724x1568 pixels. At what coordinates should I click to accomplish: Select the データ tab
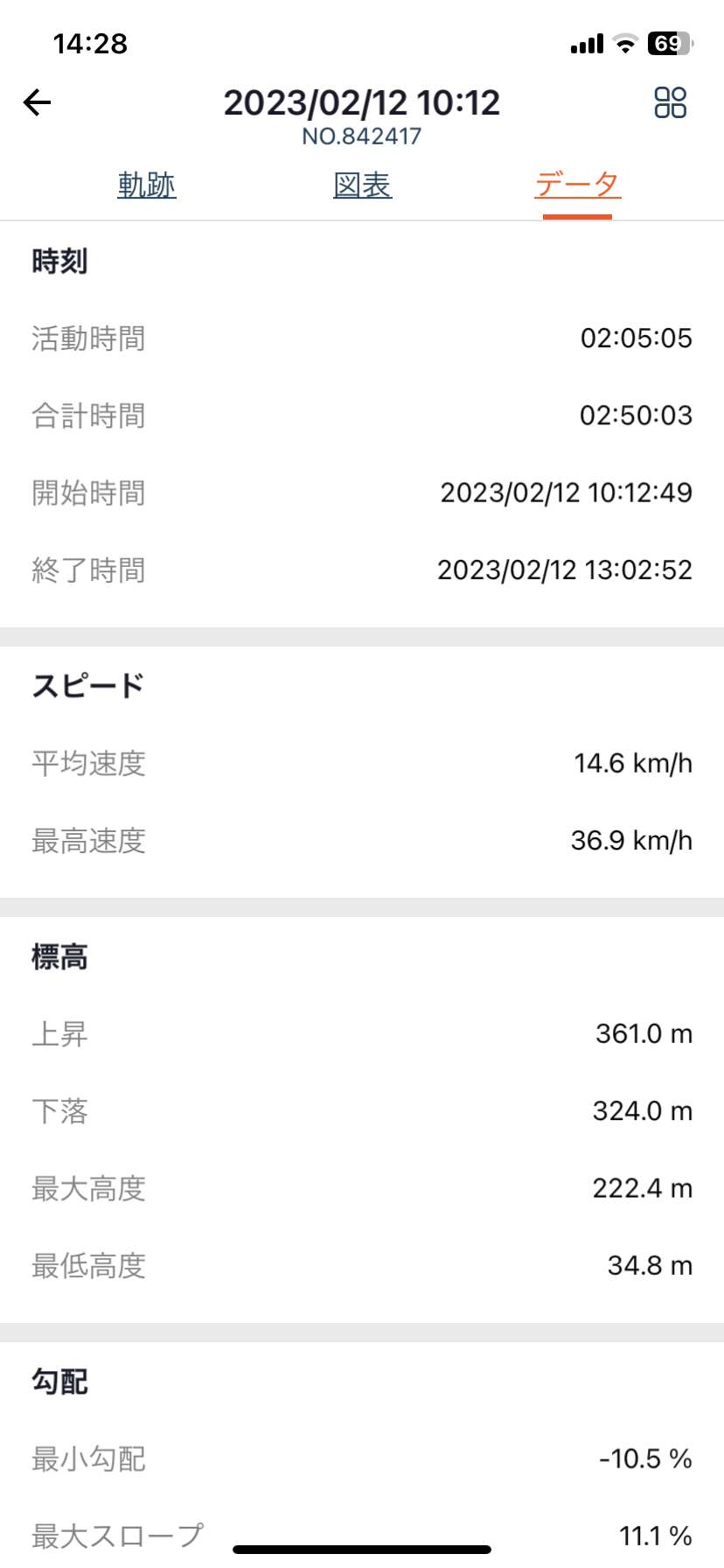click(577, 185)
